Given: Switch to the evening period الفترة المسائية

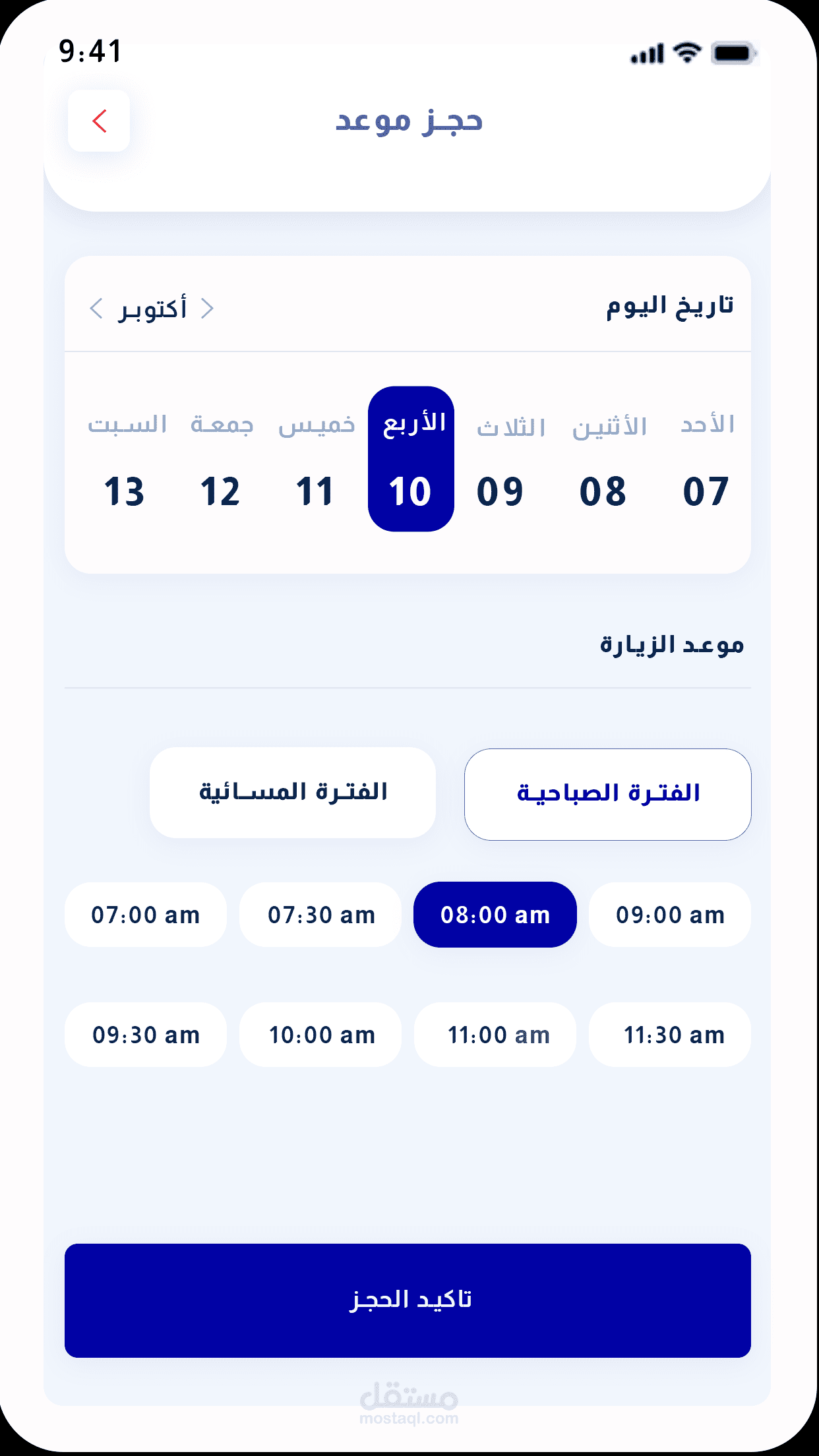Looking at the screenshot, I should 293,793.
